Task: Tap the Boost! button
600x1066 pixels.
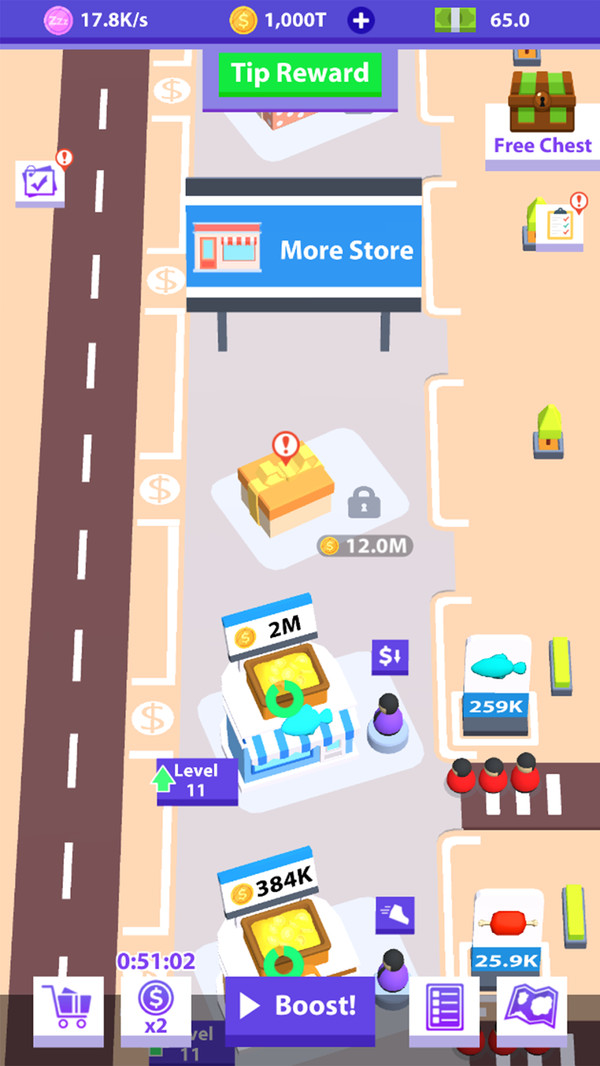Action: tap(300, 1006)
